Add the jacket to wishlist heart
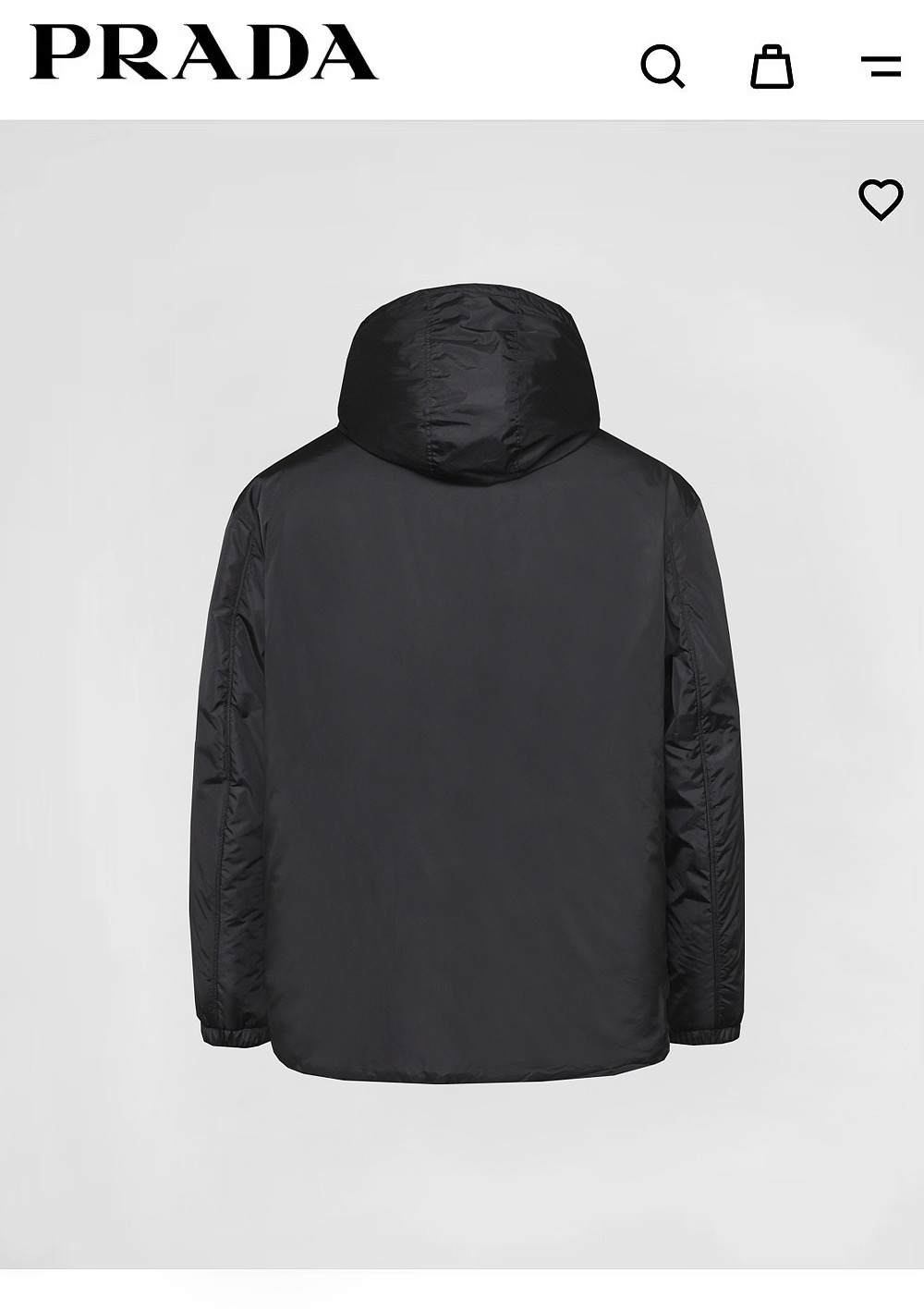Viewport: 924px width, 1309px height. coord(881,199)
